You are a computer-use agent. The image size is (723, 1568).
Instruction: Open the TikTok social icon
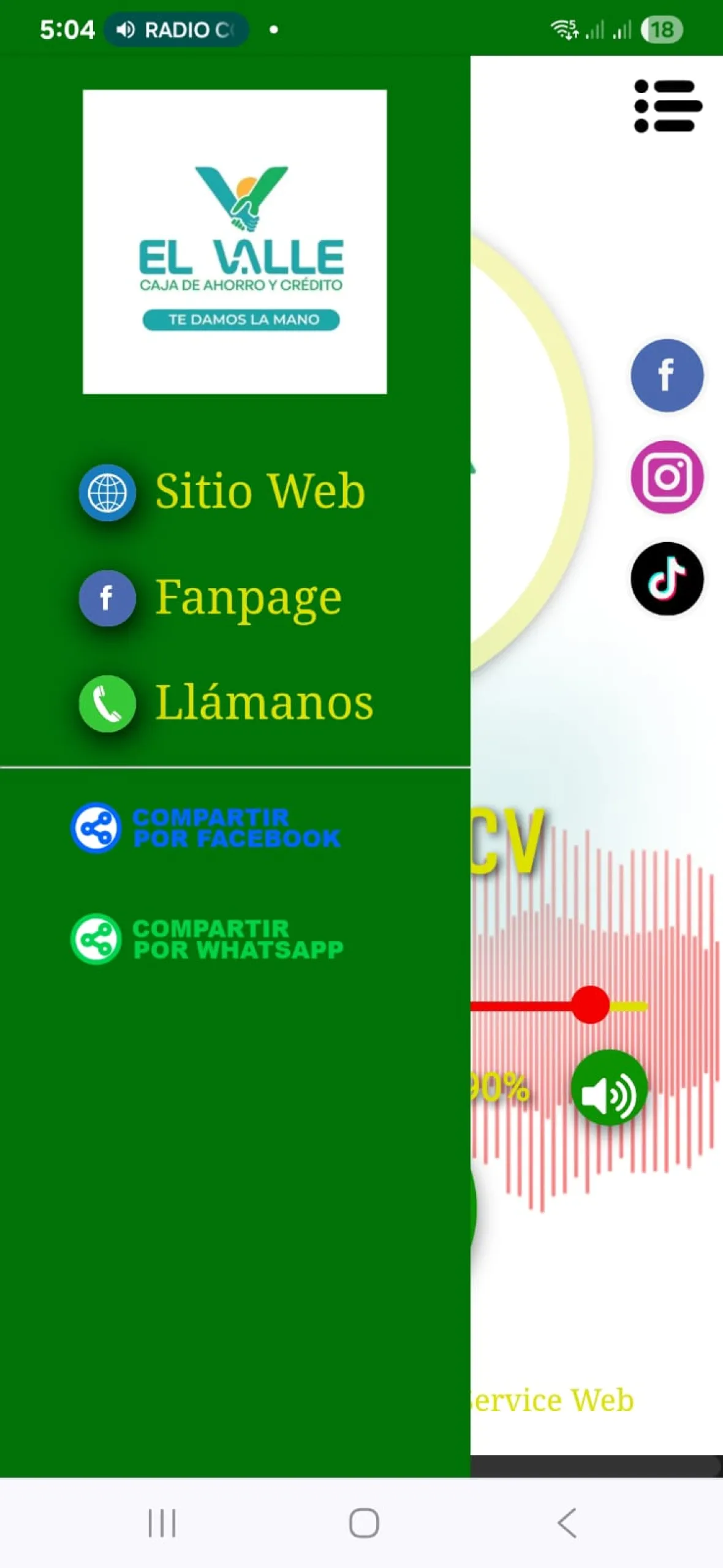pyautogui.click(x=667, y=578)
